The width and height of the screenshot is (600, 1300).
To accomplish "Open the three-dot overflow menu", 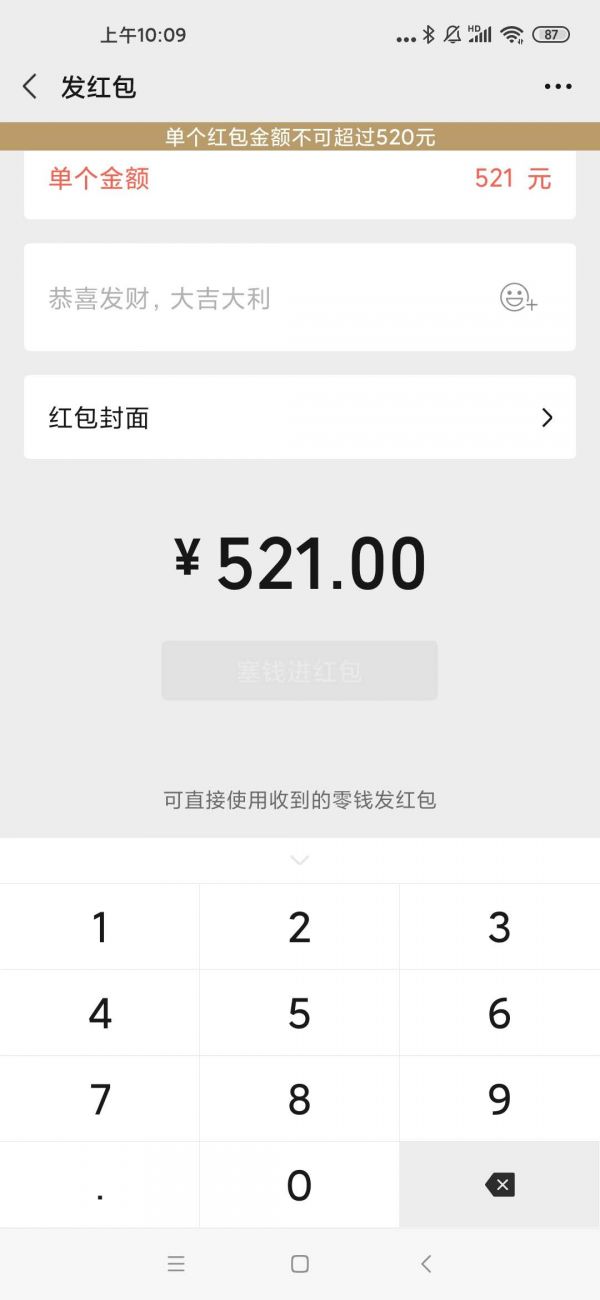I will (x=558, y=87).
